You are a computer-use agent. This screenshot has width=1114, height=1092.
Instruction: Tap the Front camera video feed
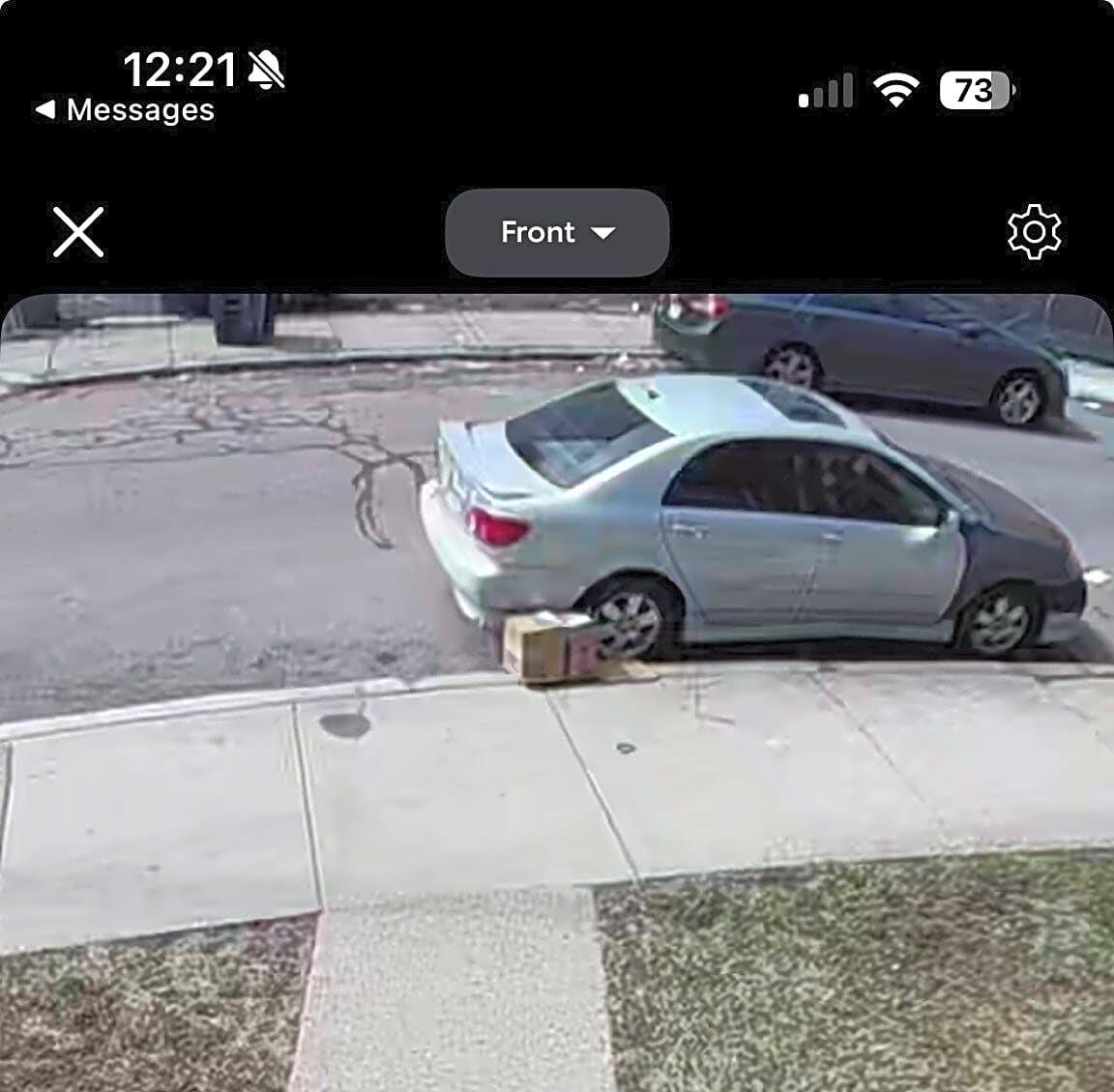point(557,692)
